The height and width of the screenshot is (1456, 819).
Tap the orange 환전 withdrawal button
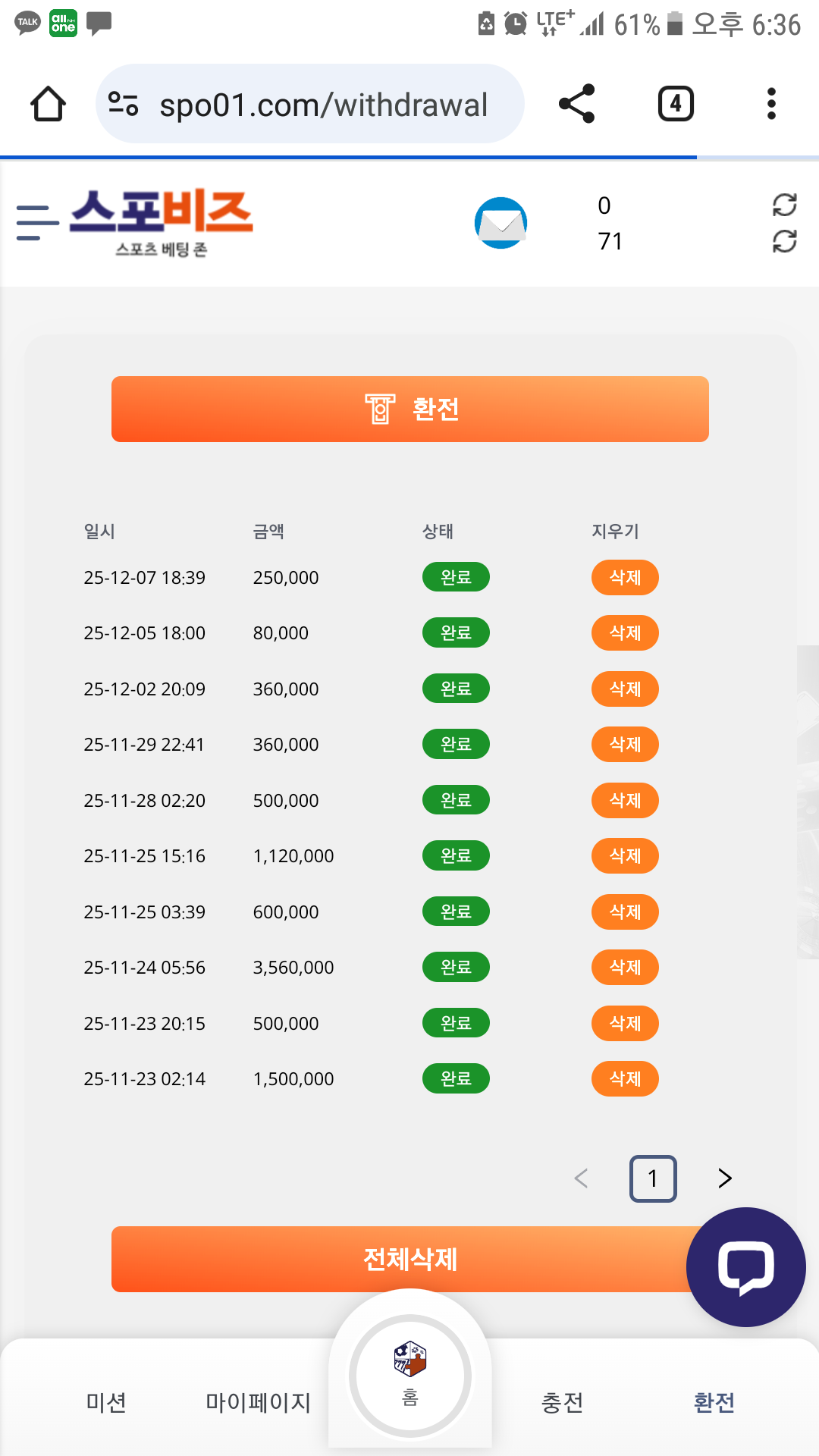(409, 409)
